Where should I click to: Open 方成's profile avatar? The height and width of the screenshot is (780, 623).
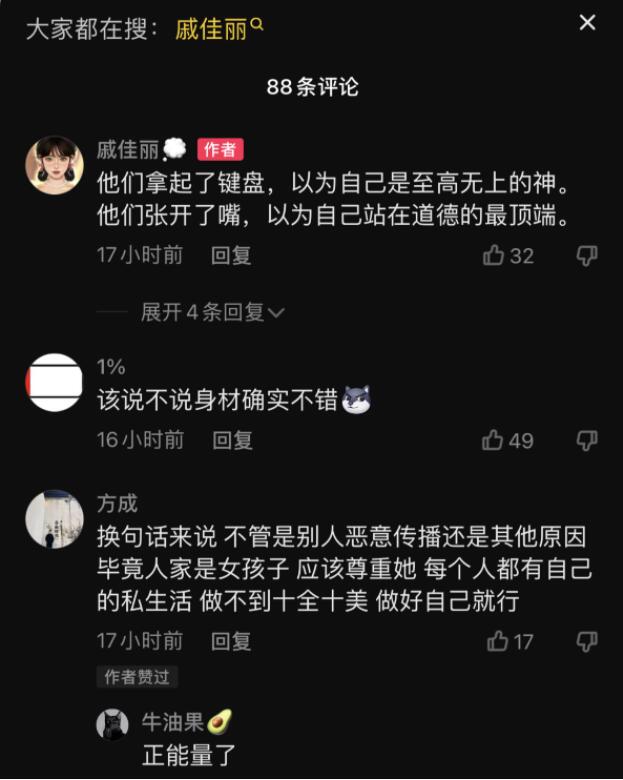[x=54, y=519]
